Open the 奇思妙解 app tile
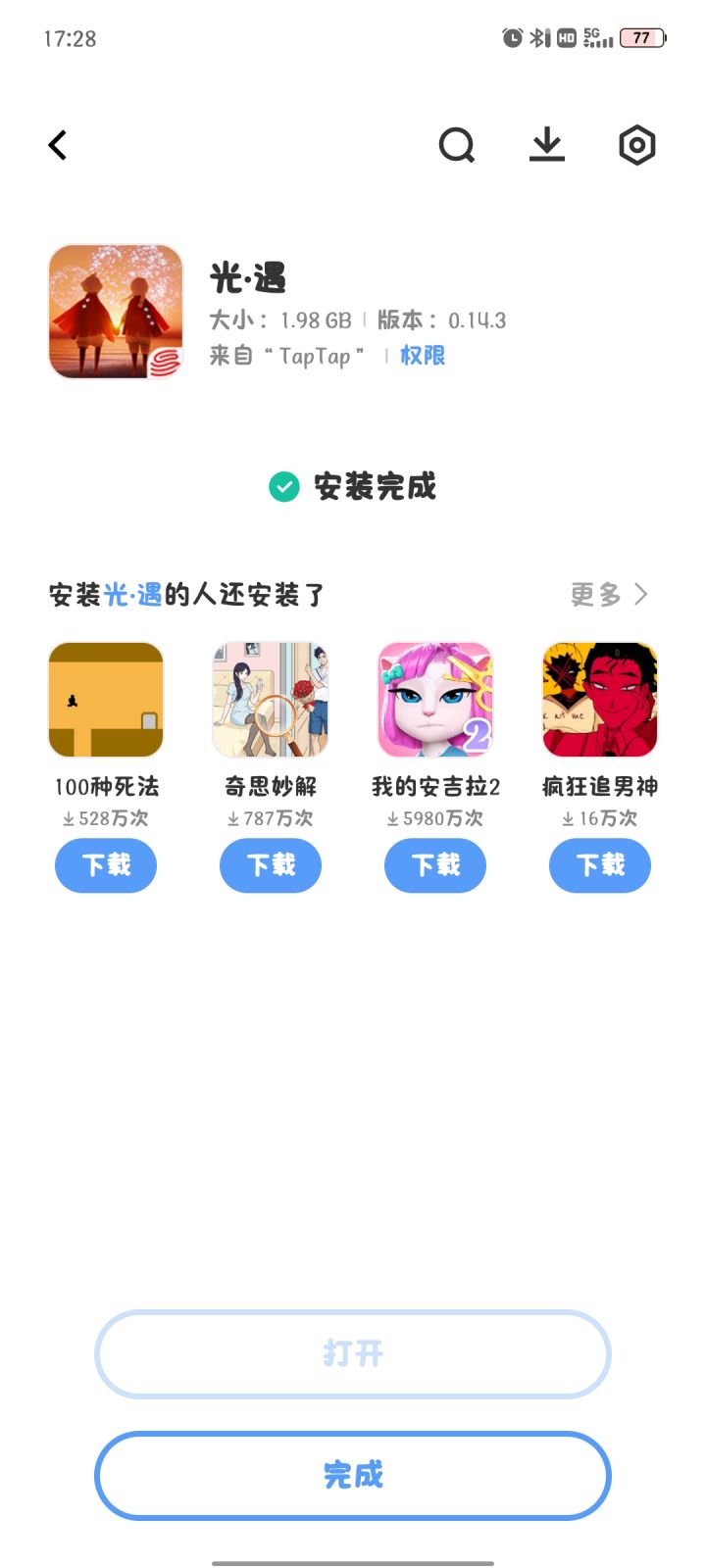 (271, 700)
